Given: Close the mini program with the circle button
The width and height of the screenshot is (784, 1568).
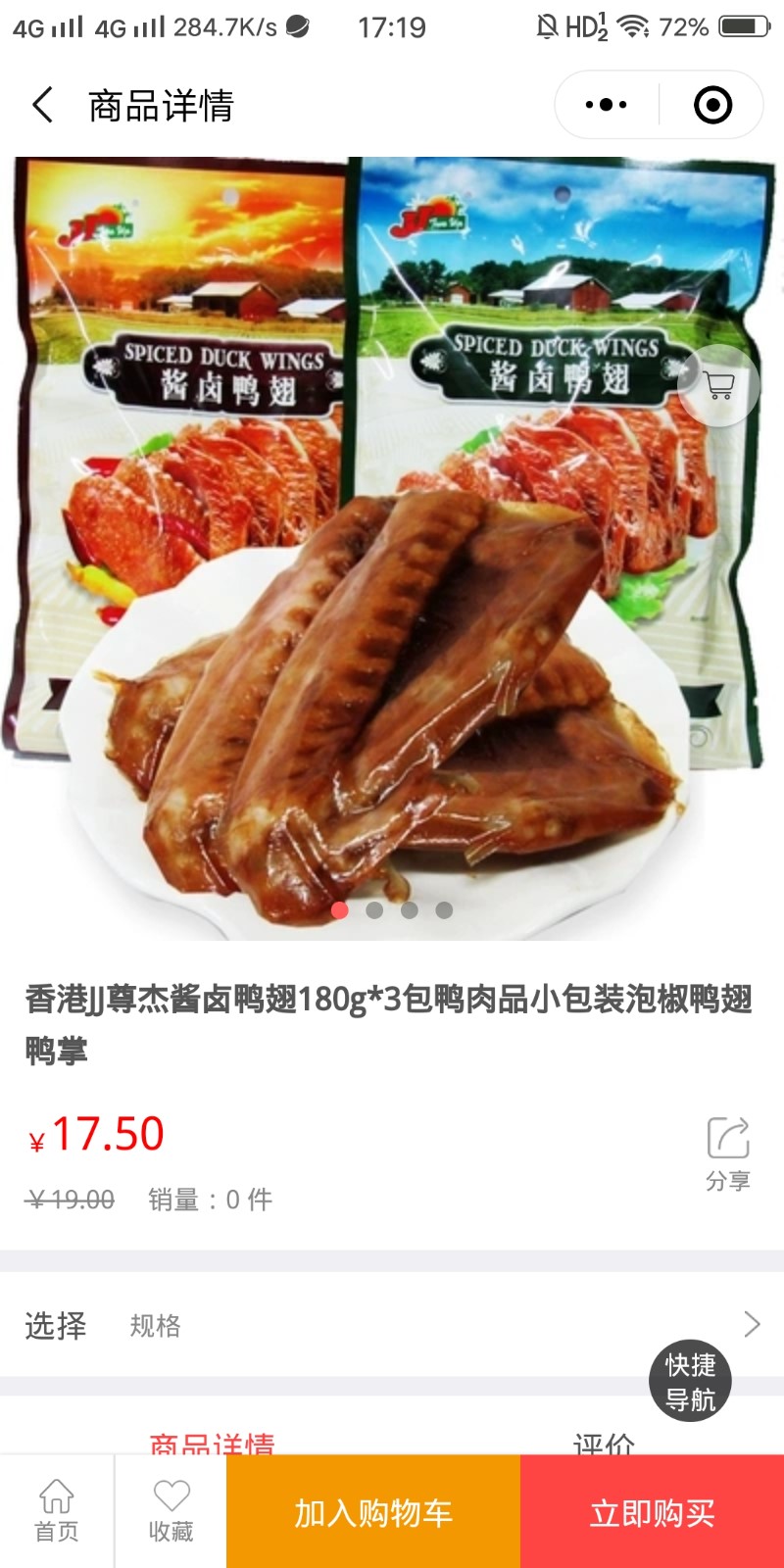Looking at the screenshot, I should [x=712, y=105].
